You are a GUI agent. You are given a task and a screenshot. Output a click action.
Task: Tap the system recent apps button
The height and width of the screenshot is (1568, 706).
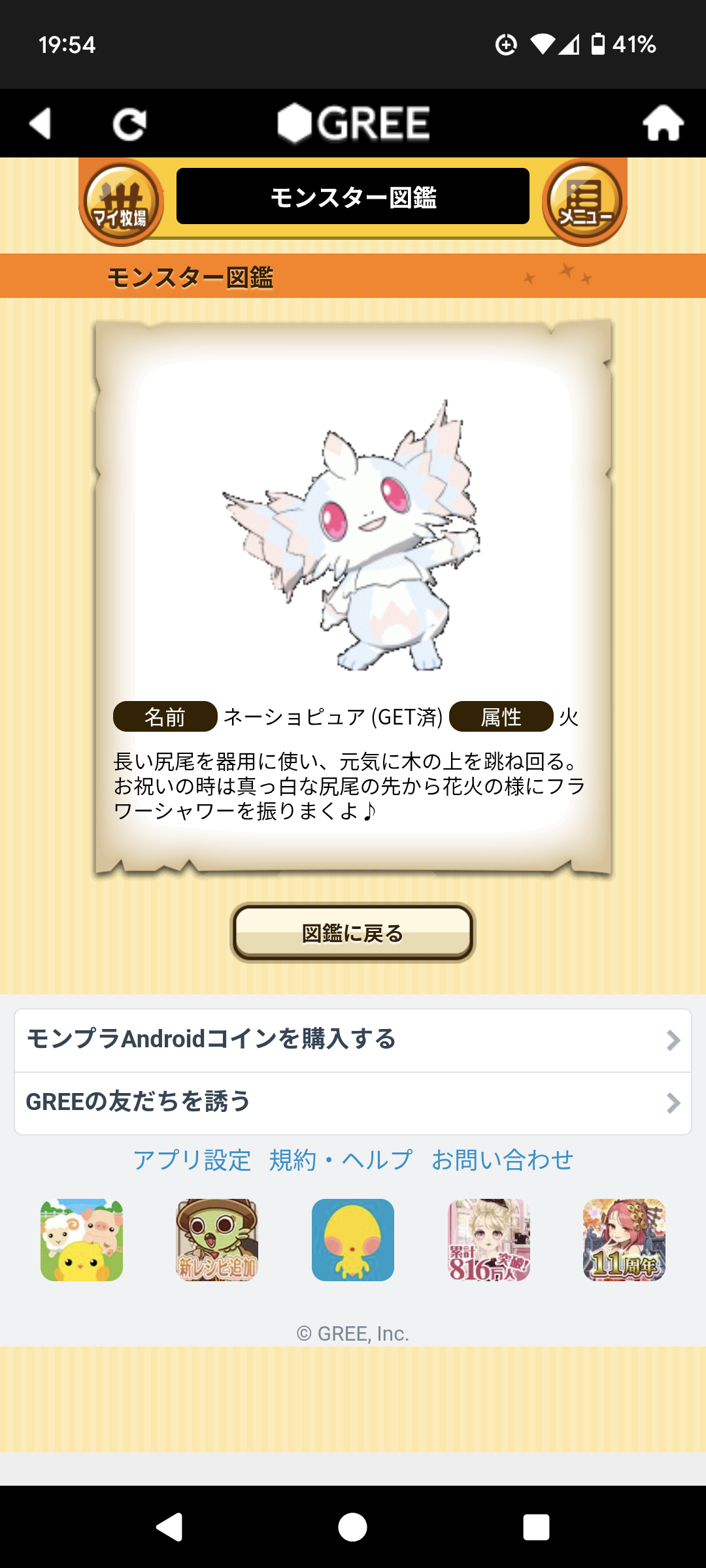pos(536,1527)
